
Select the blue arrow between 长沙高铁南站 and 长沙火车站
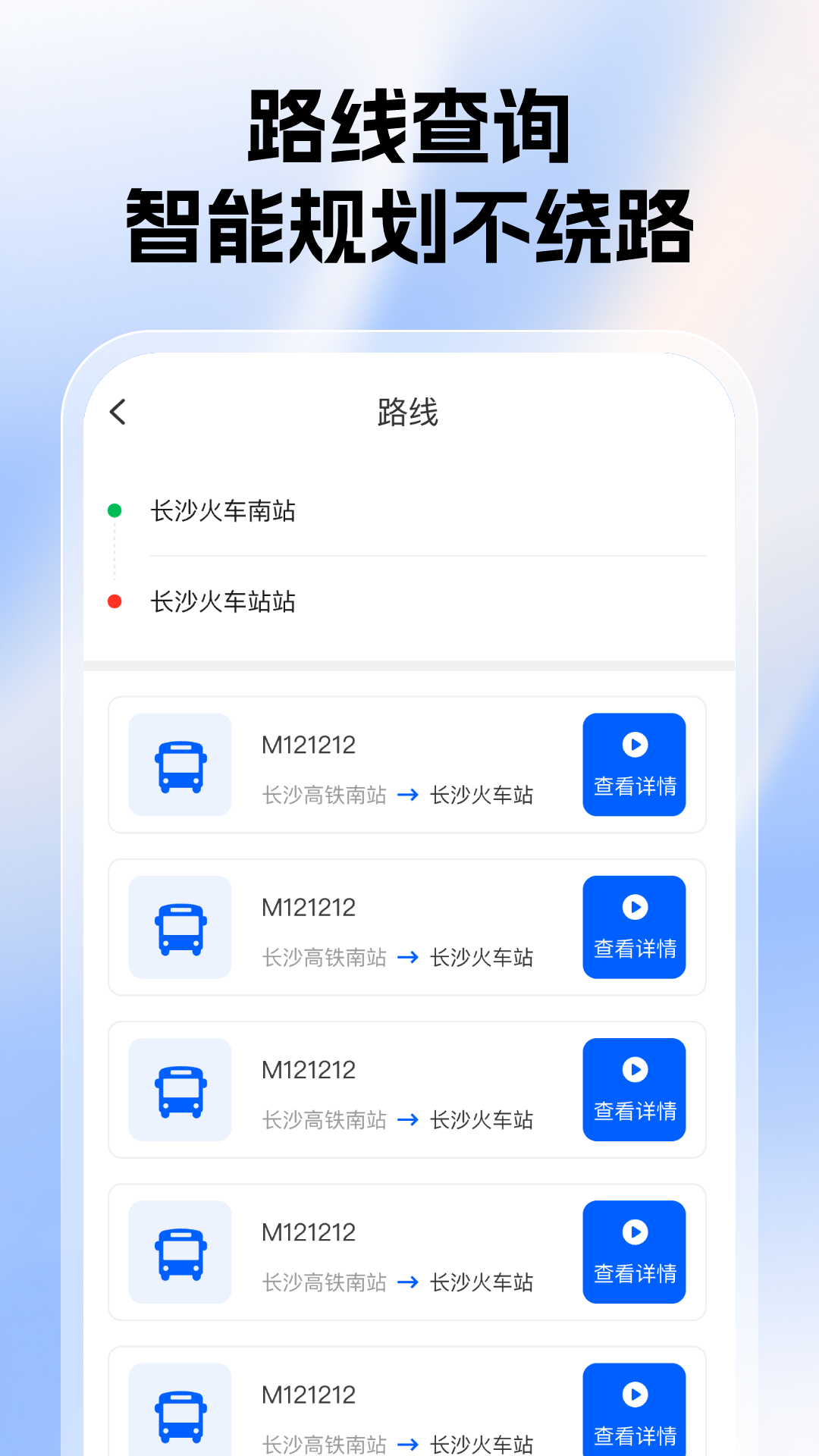click(409, 795)
